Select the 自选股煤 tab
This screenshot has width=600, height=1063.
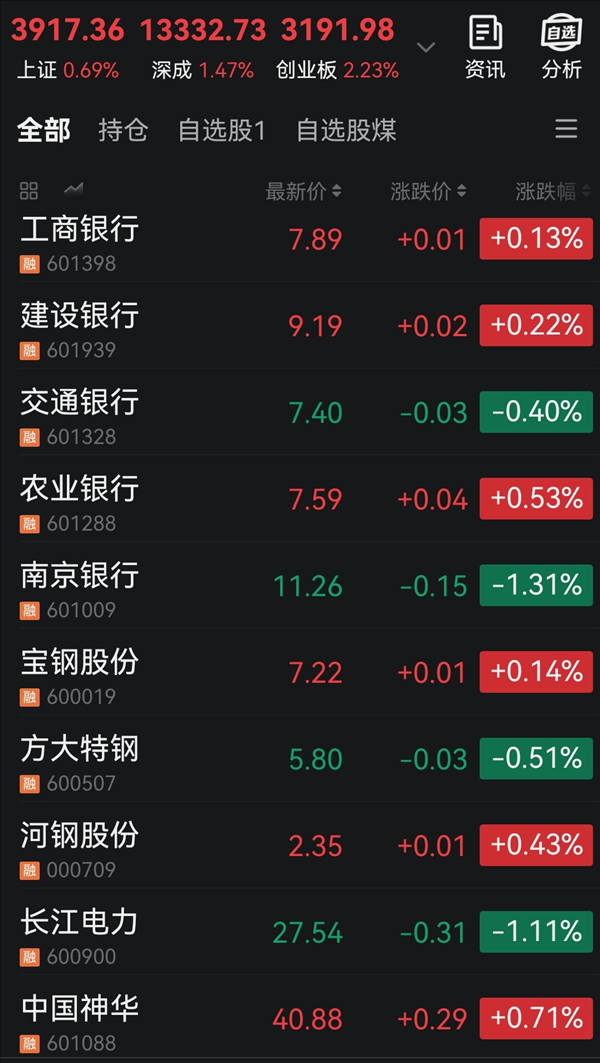(x=346, y=130)
